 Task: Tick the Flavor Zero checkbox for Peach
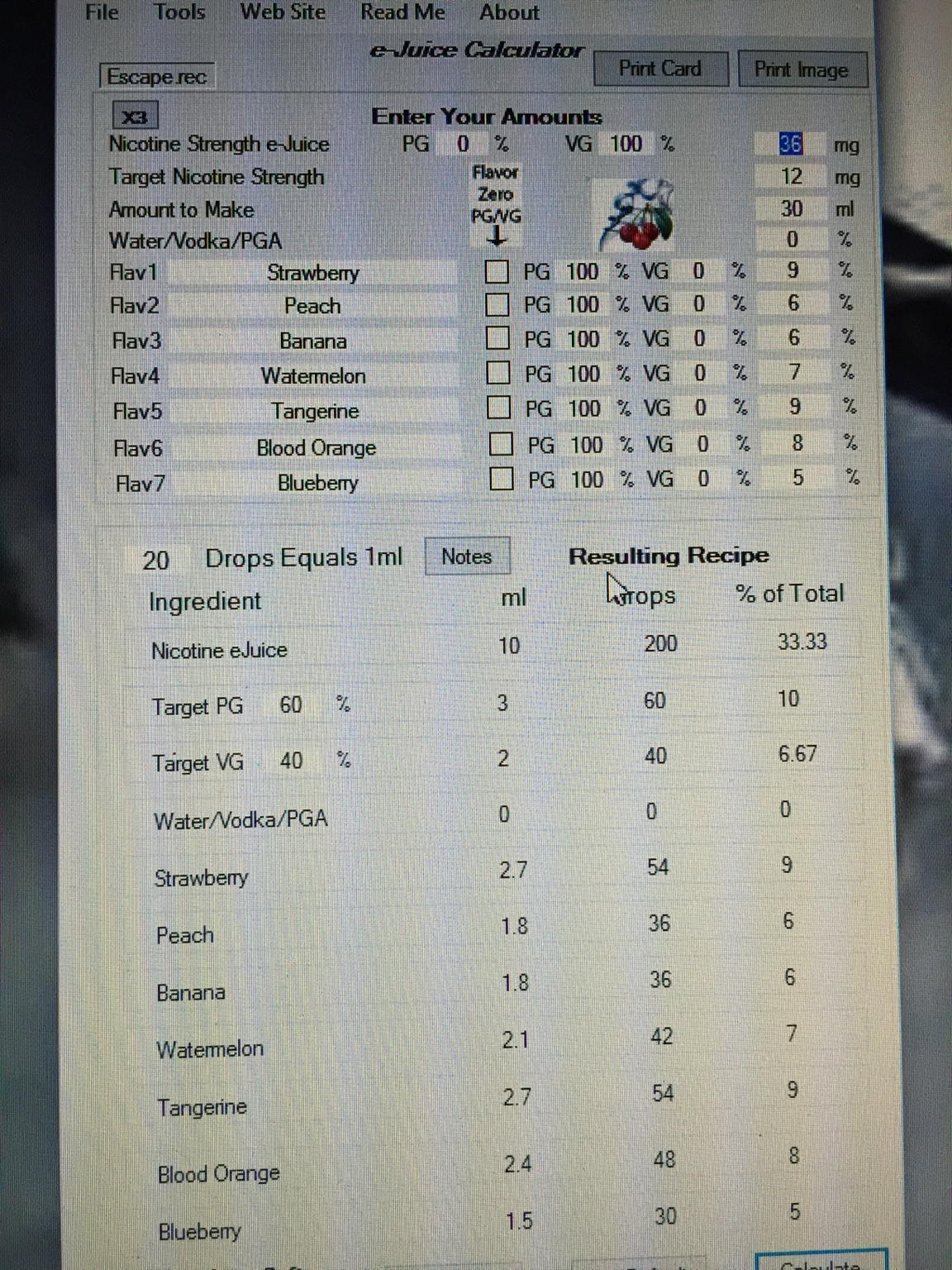pyautogui.click(x=497, y=305)
